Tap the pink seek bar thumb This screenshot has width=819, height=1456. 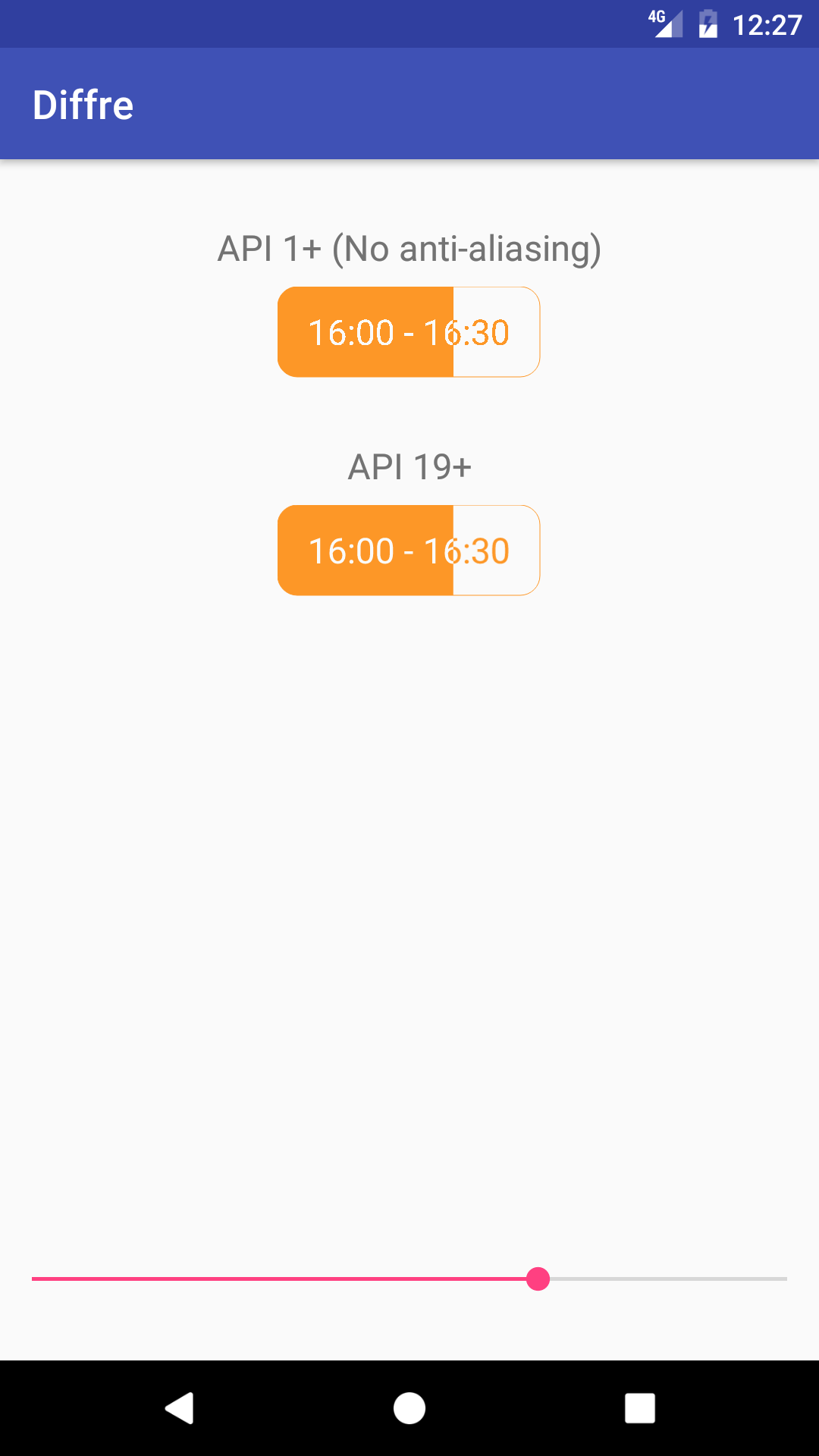538,1279
